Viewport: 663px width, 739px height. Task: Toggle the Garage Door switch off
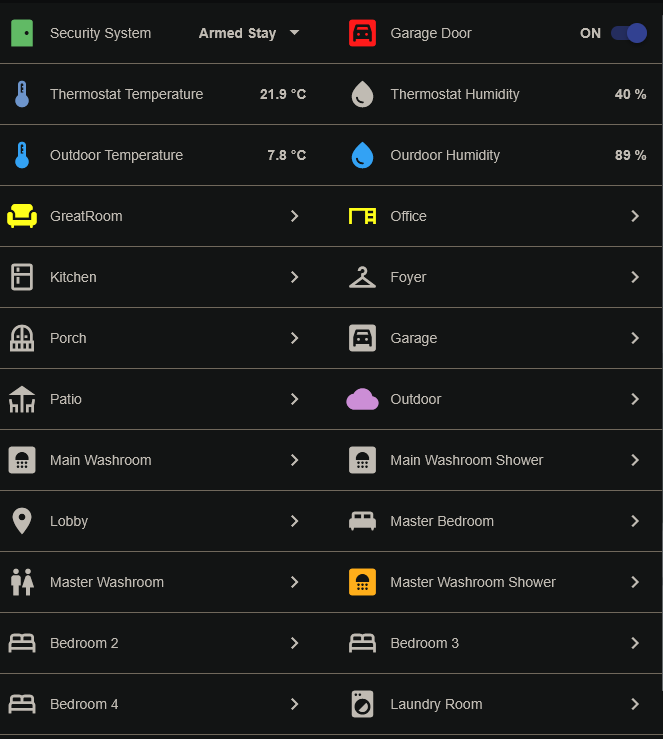[629, 33]
